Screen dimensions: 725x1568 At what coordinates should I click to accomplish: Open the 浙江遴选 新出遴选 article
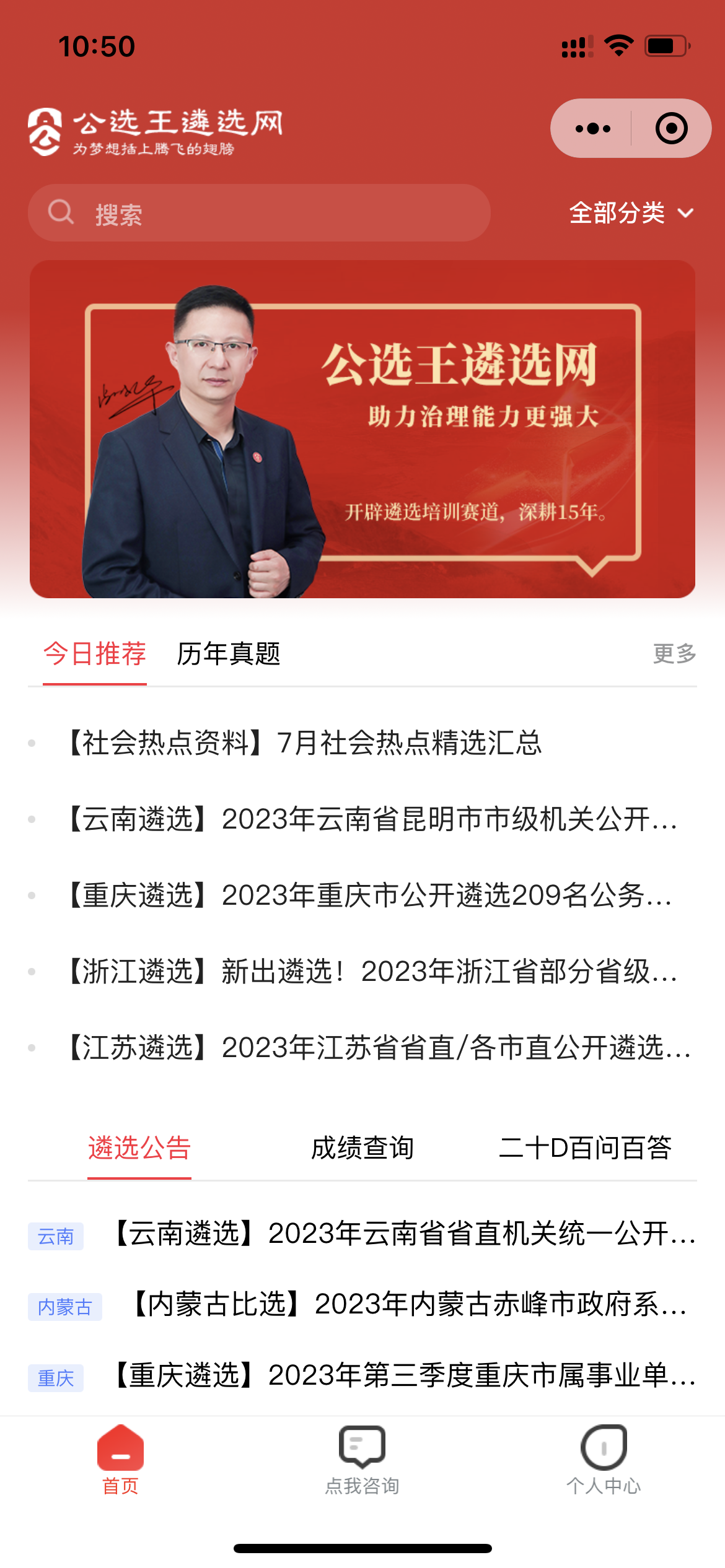coord(372,972)
